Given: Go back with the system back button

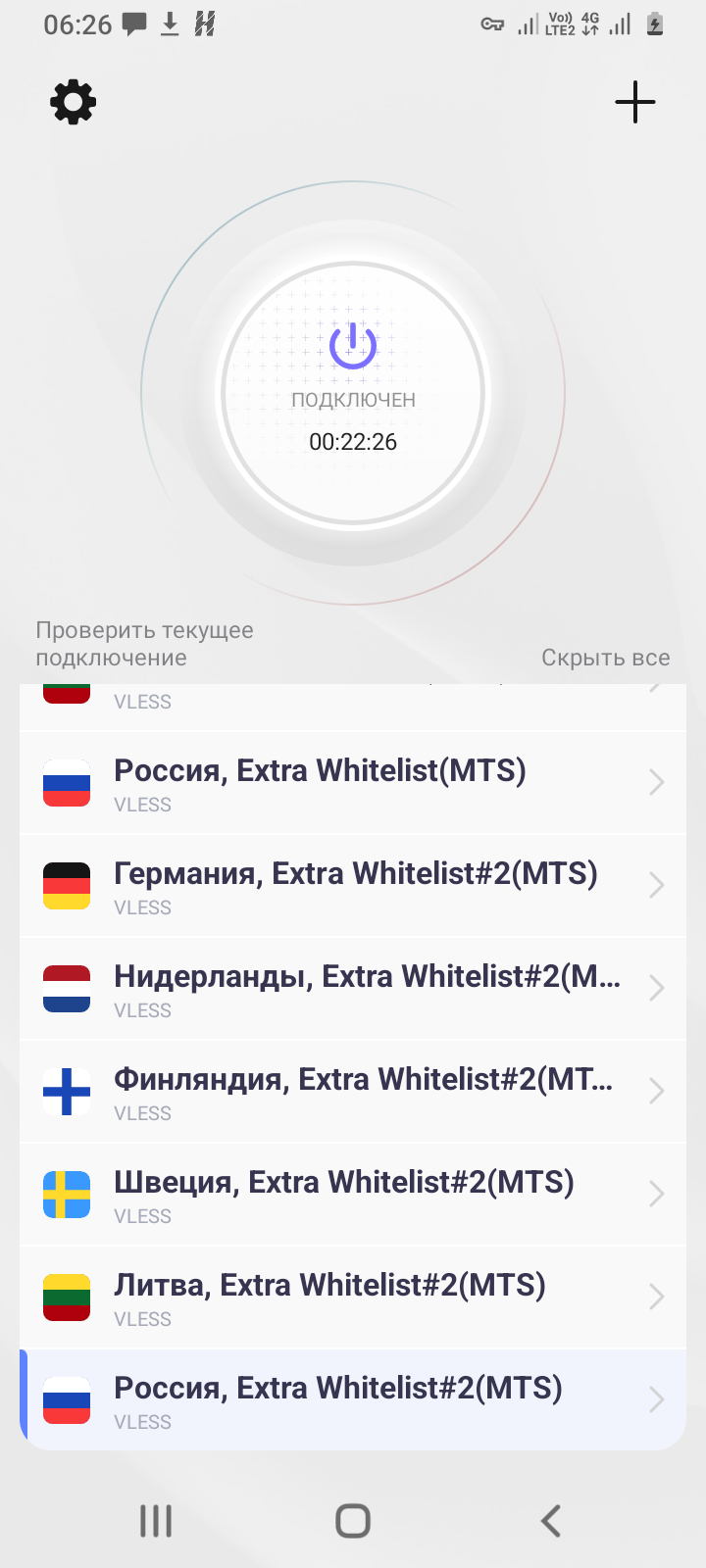Looking at the screenshot, I should (551, 1521).
